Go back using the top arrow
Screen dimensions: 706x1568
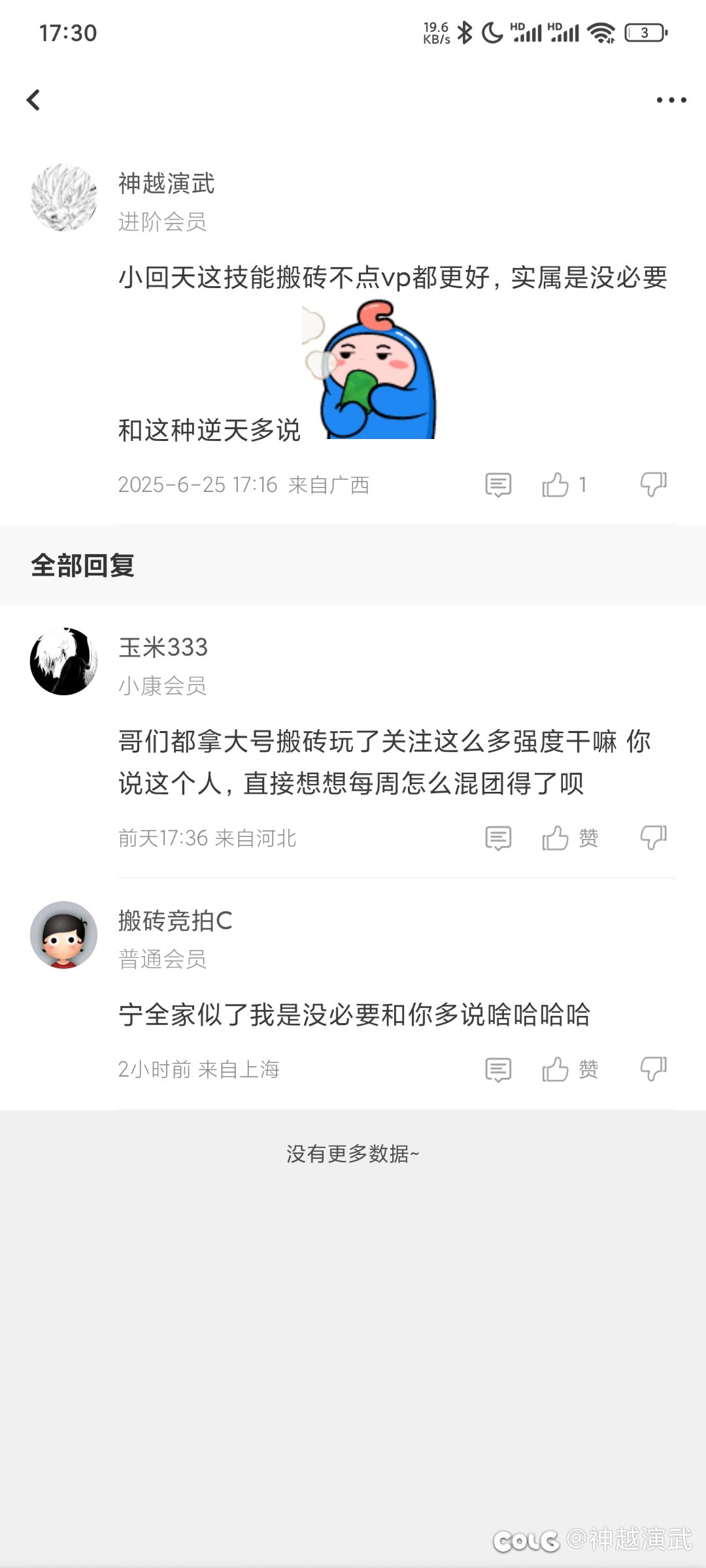[x=33, y=100]
